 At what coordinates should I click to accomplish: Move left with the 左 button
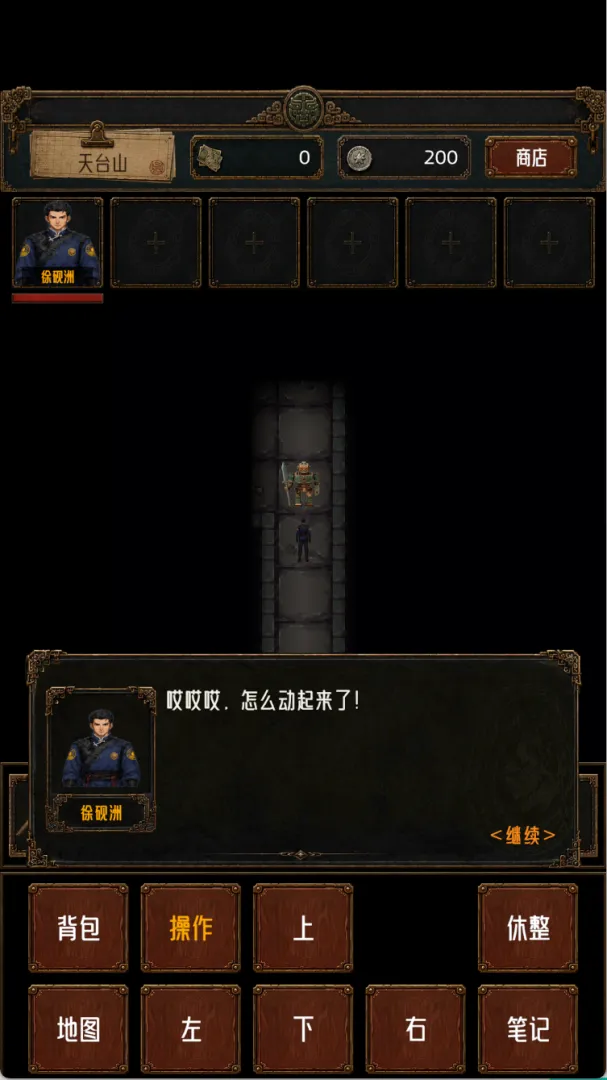(191, 1029)
